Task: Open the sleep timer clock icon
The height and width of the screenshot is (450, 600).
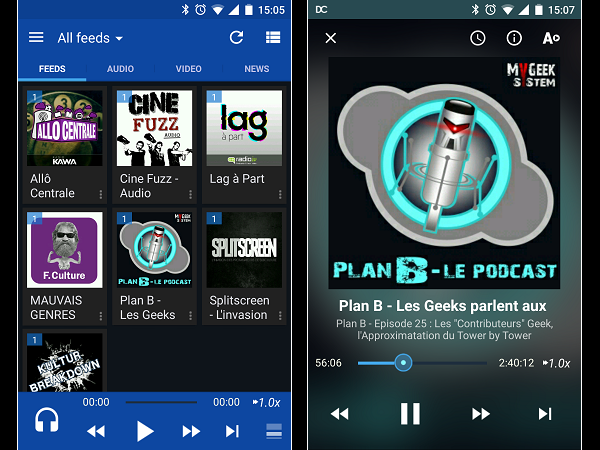Action: (478, 38)
